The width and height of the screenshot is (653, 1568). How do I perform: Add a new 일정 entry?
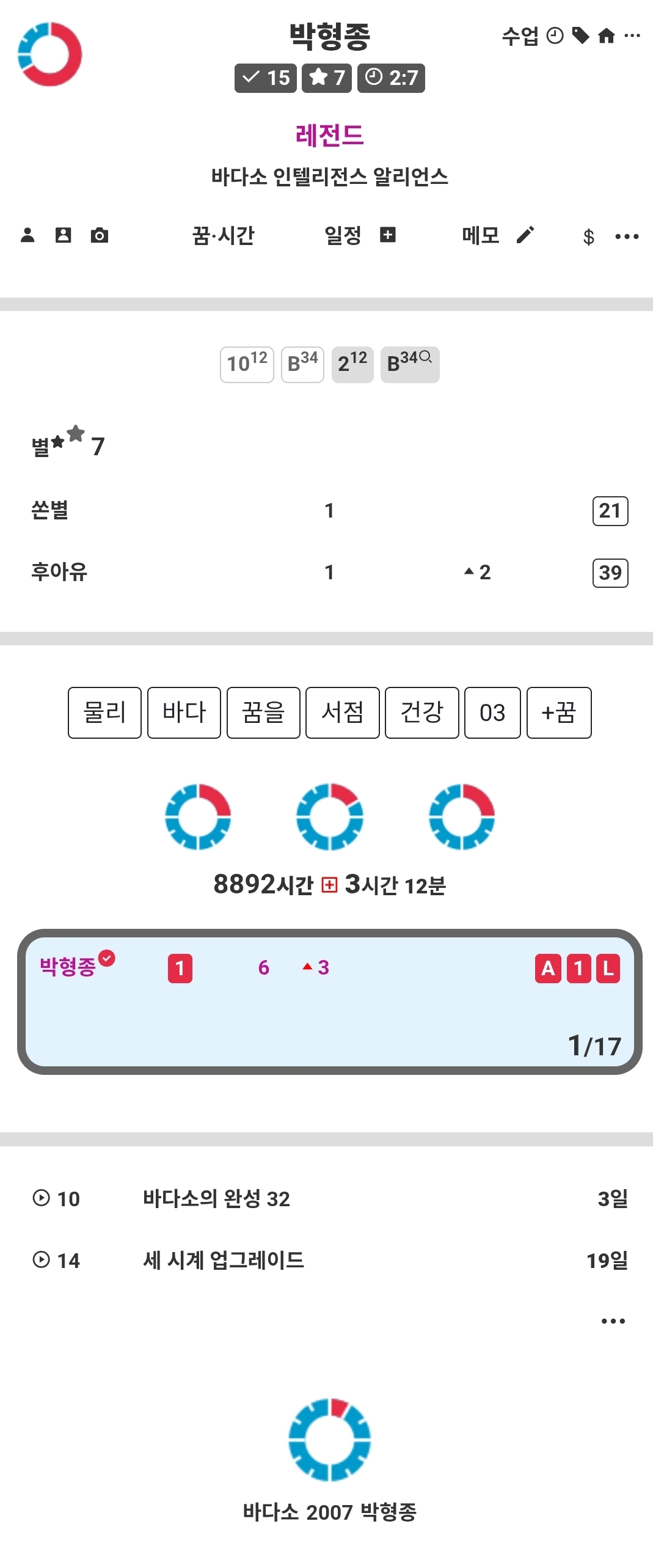click(388, 235)
